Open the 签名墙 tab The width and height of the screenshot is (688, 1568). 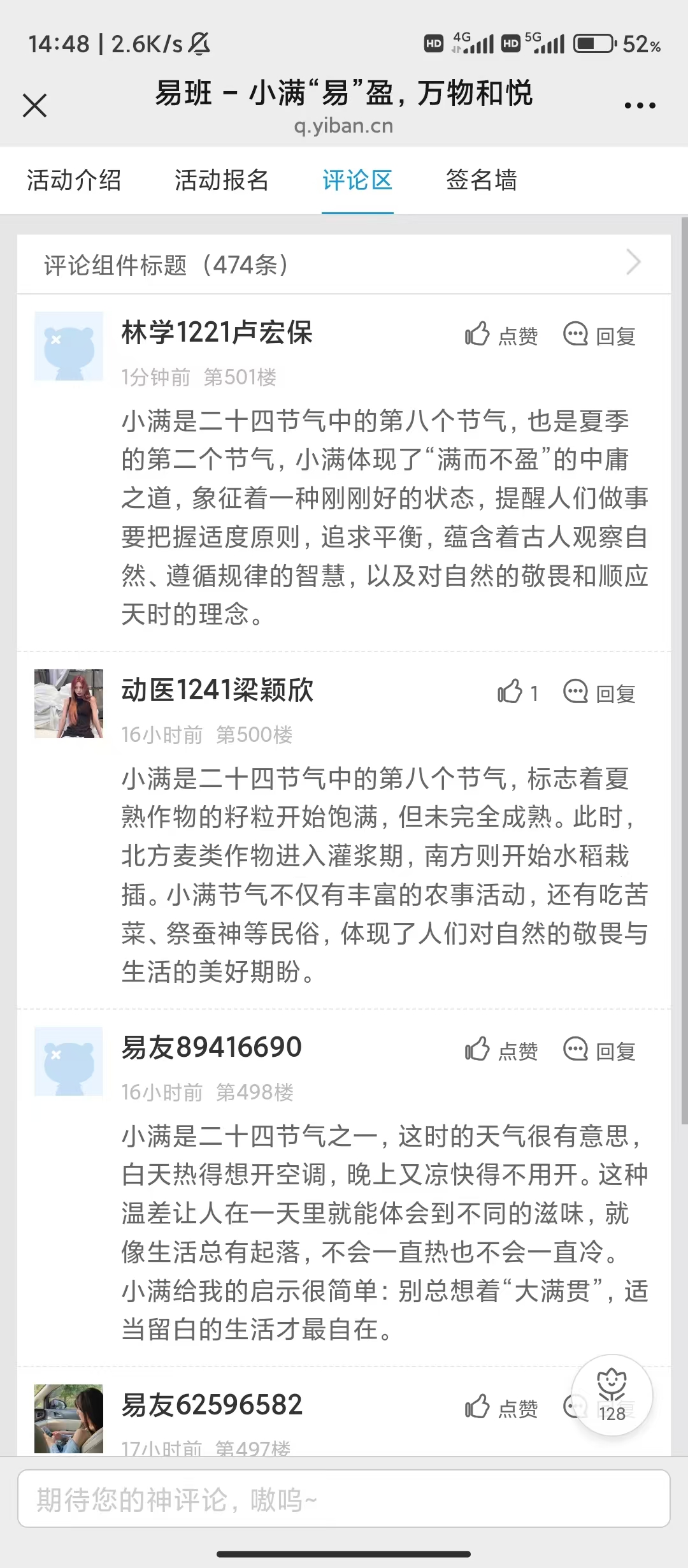pos(482,180)
